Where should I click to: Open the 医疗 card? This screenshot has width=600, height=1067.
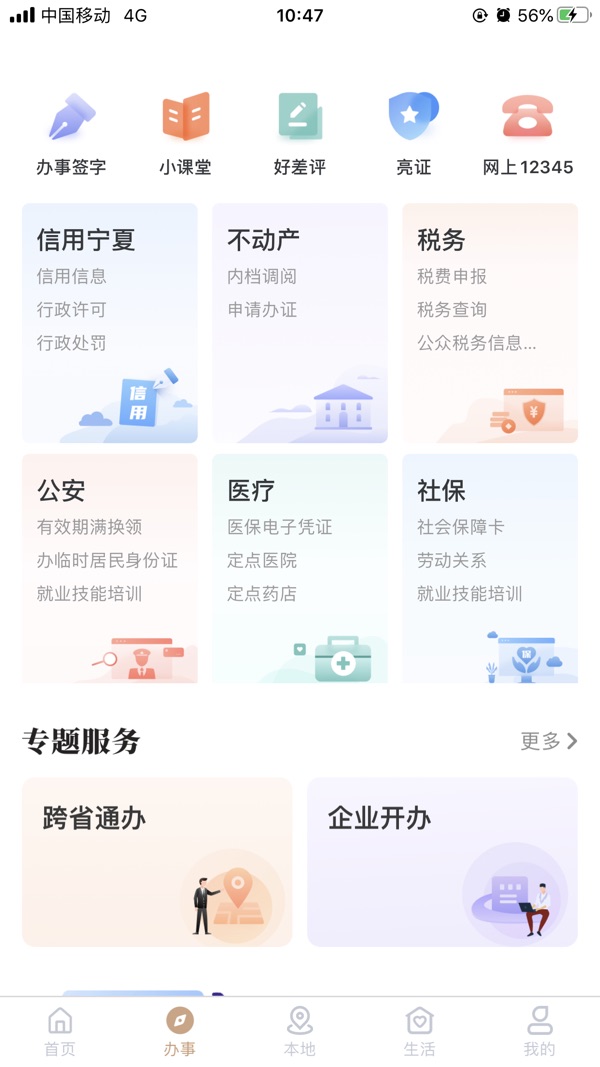(299, 568)
